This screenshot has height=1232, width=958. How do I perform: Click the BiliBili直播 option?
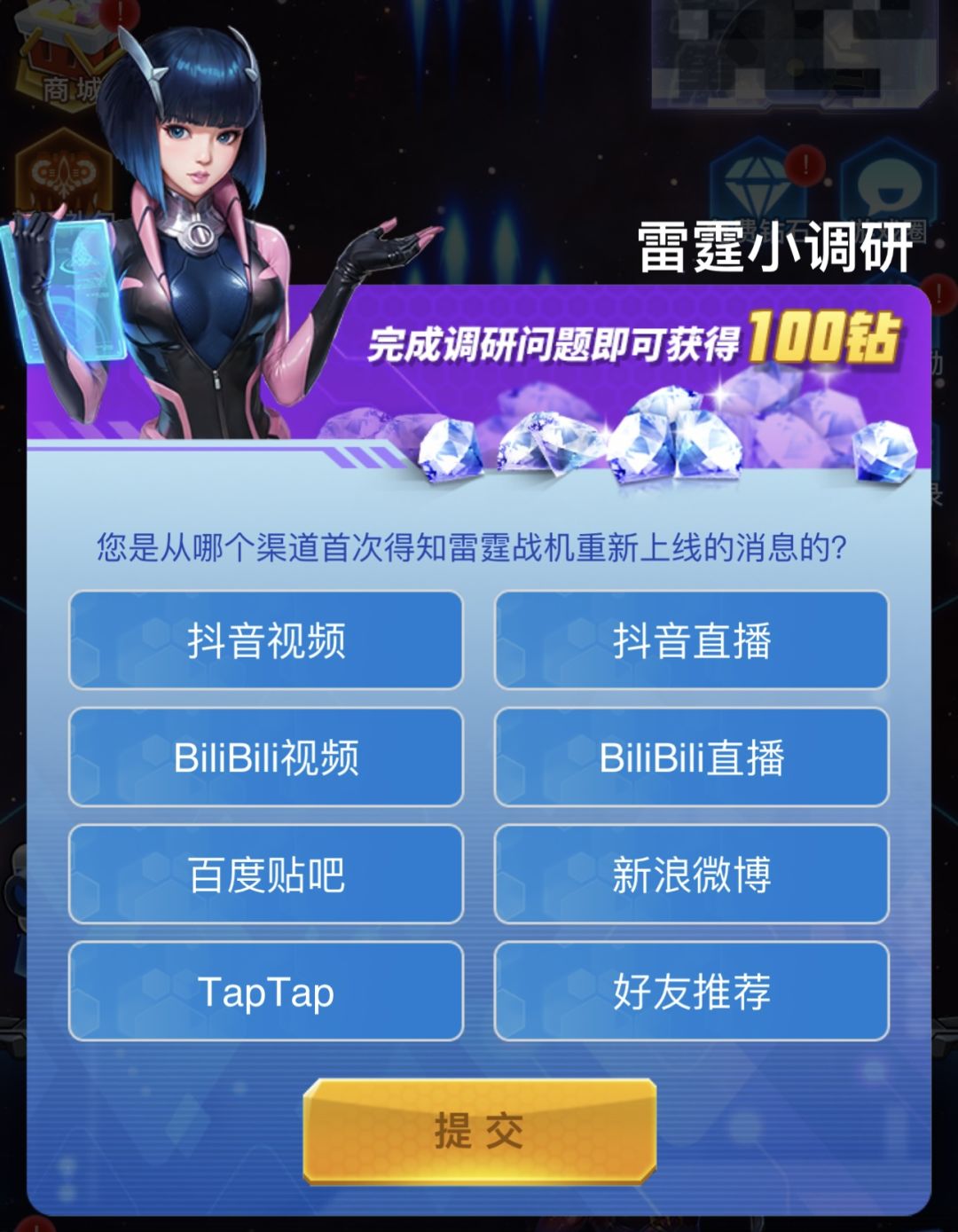[x=693, y=757]
